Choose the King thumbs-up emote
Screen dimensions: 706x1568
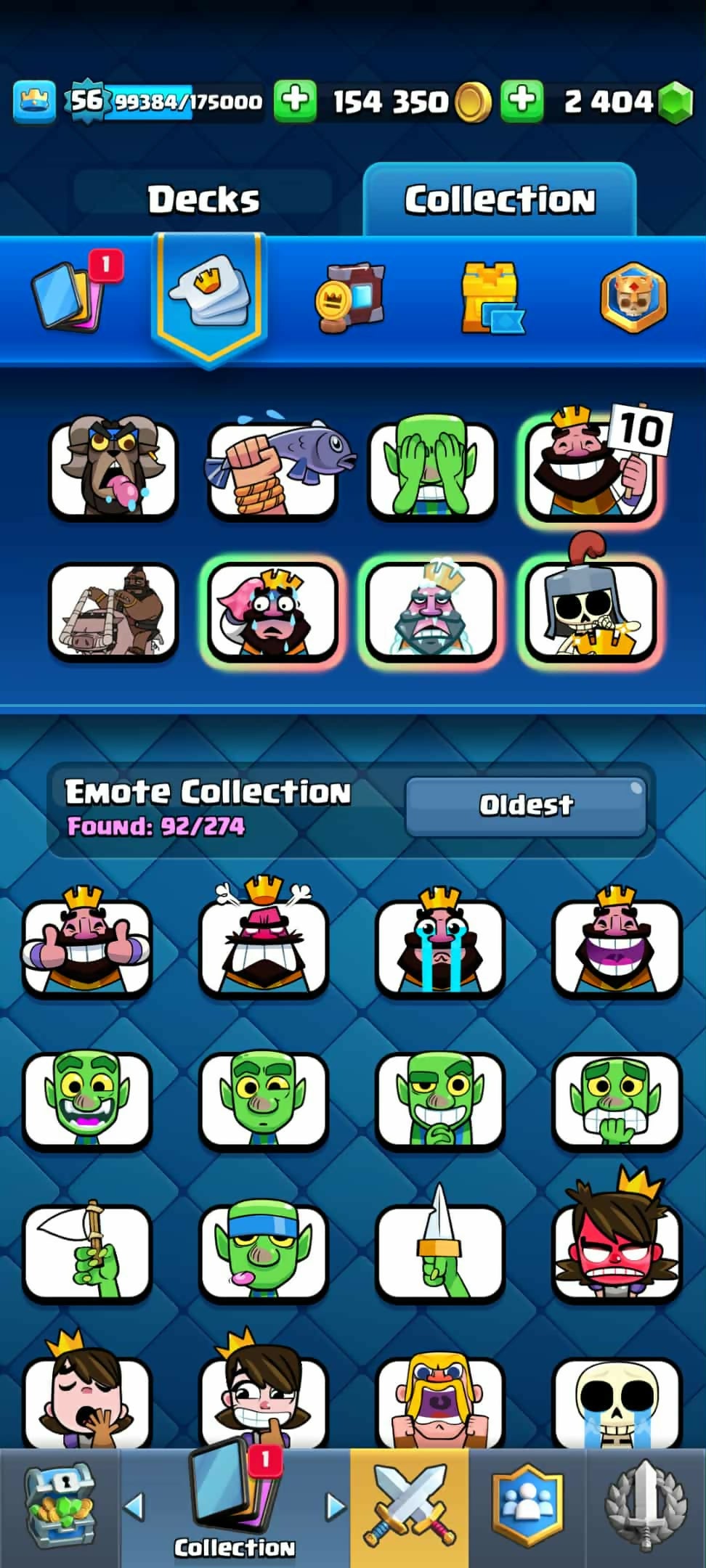(87, 945)
